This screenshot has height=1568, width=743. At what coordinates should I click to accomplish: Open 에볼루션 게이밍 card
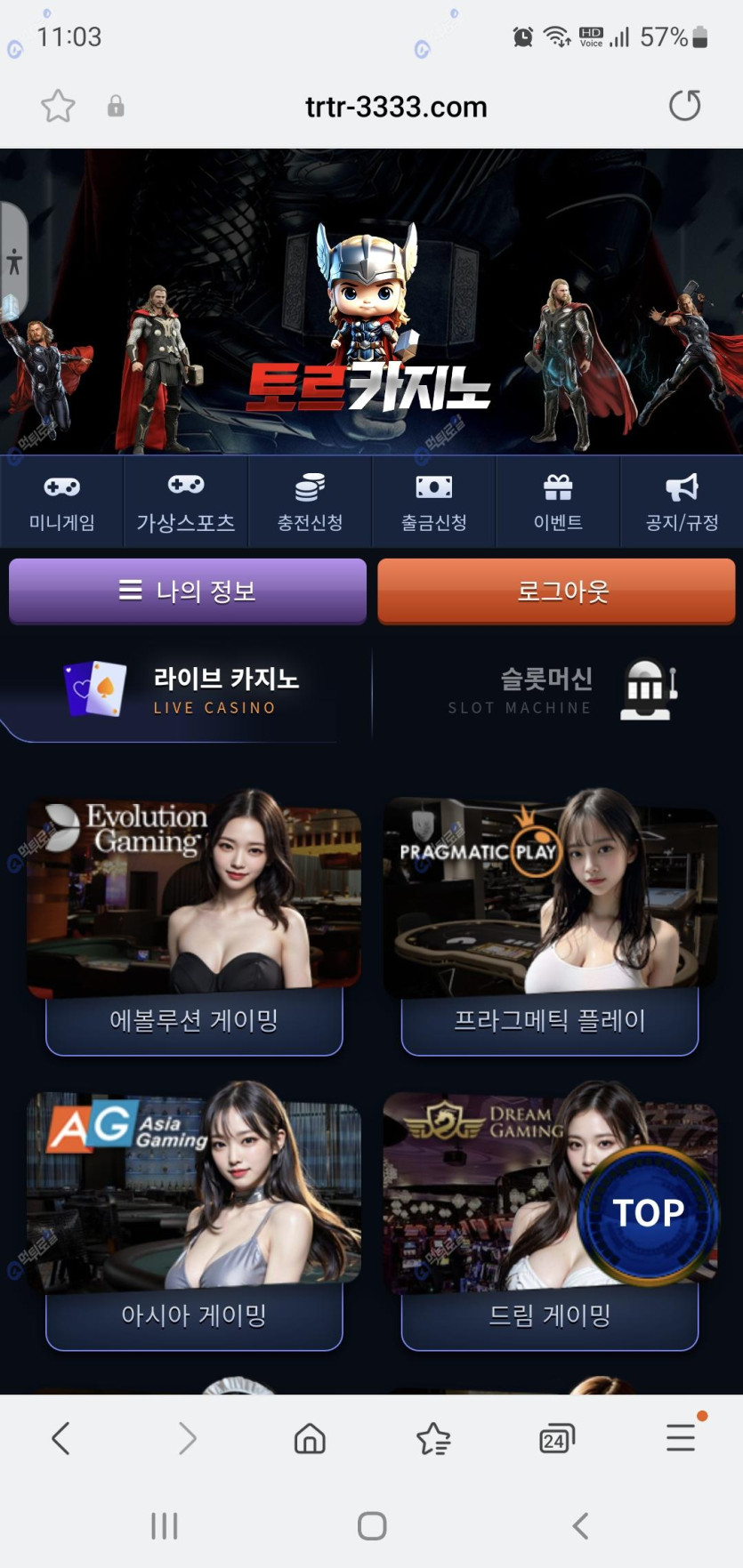point(194,925)
